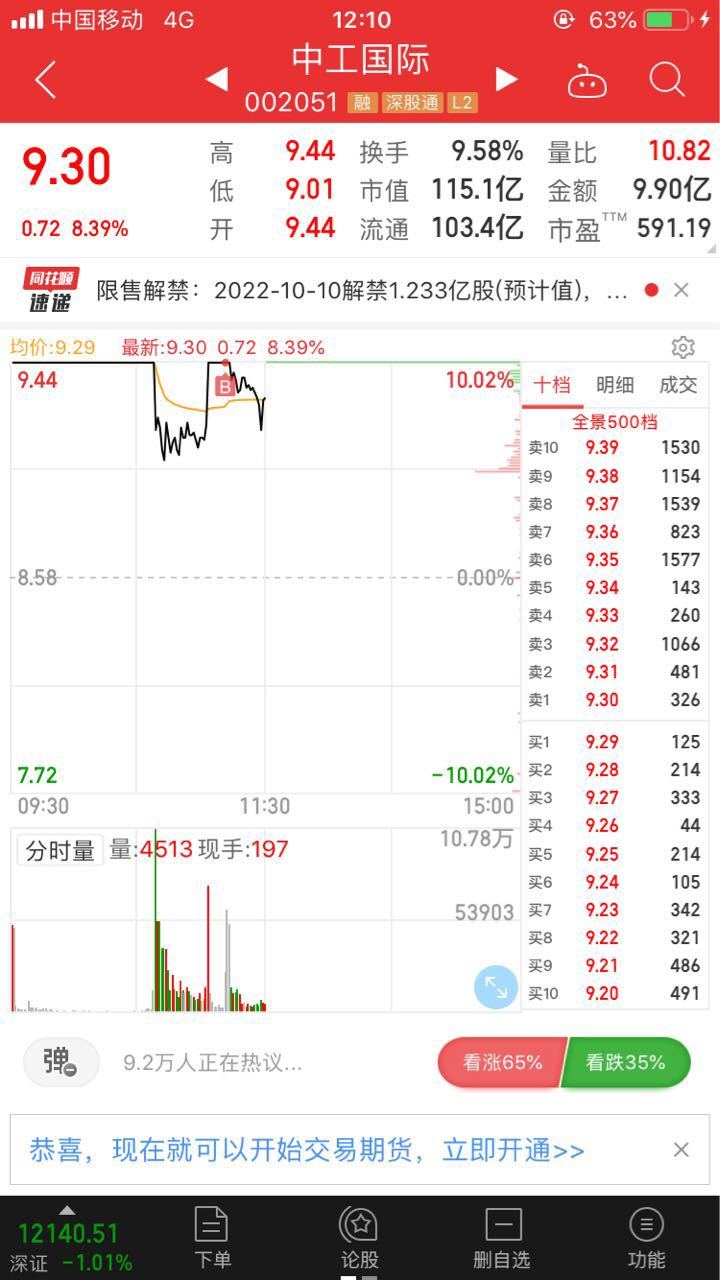Open 全景500档 order book
Image resolution: width=720 pixels, height=1280 pixels.
pyautogui.click(x=614, y=421)
